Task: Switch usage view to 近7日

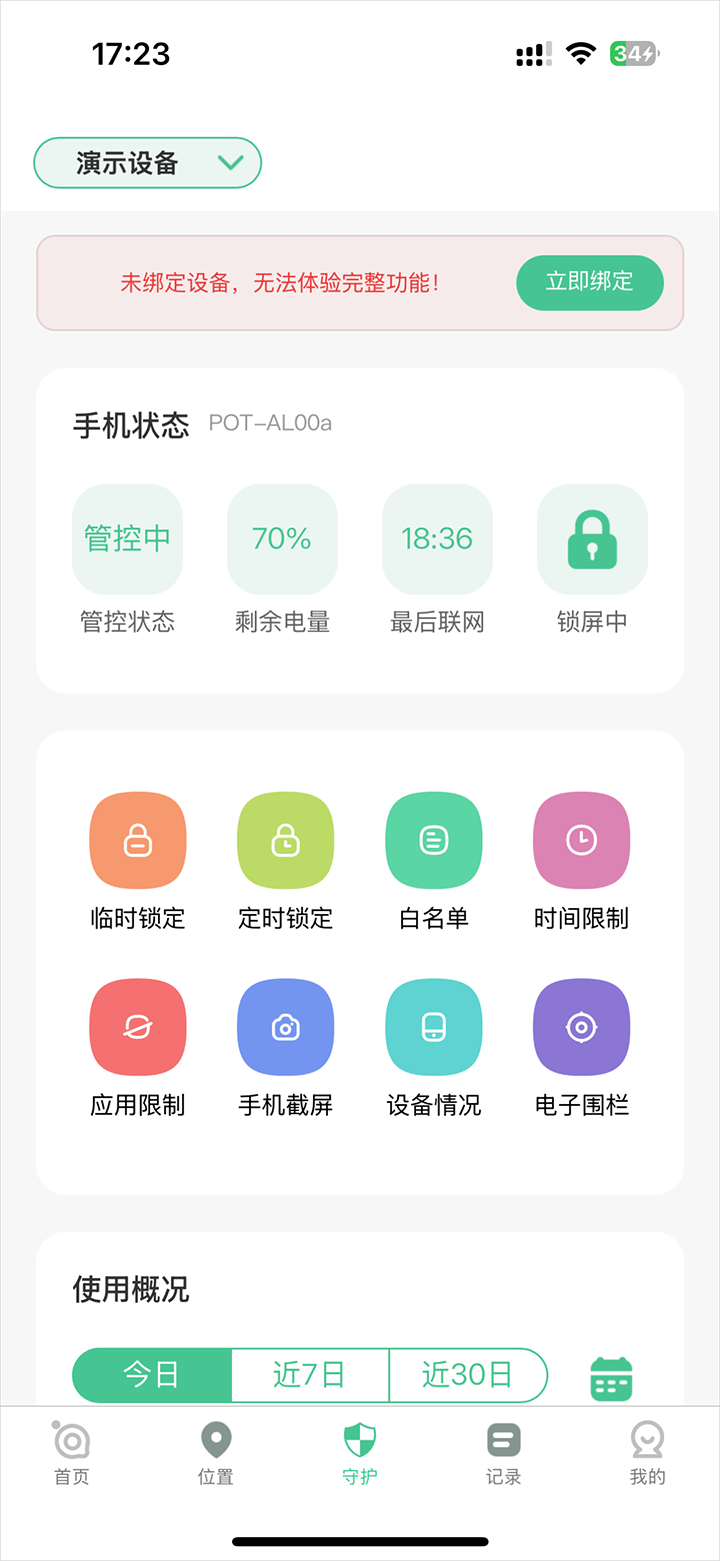Action: click(309, 1375)
